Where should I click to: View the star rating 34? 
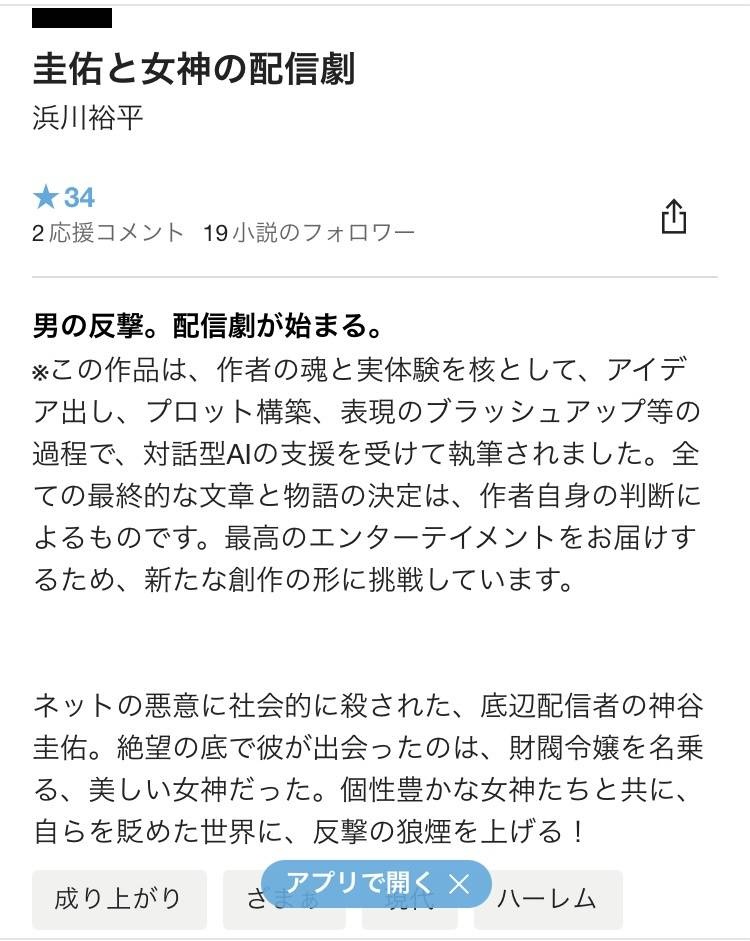tap(64, 197)
